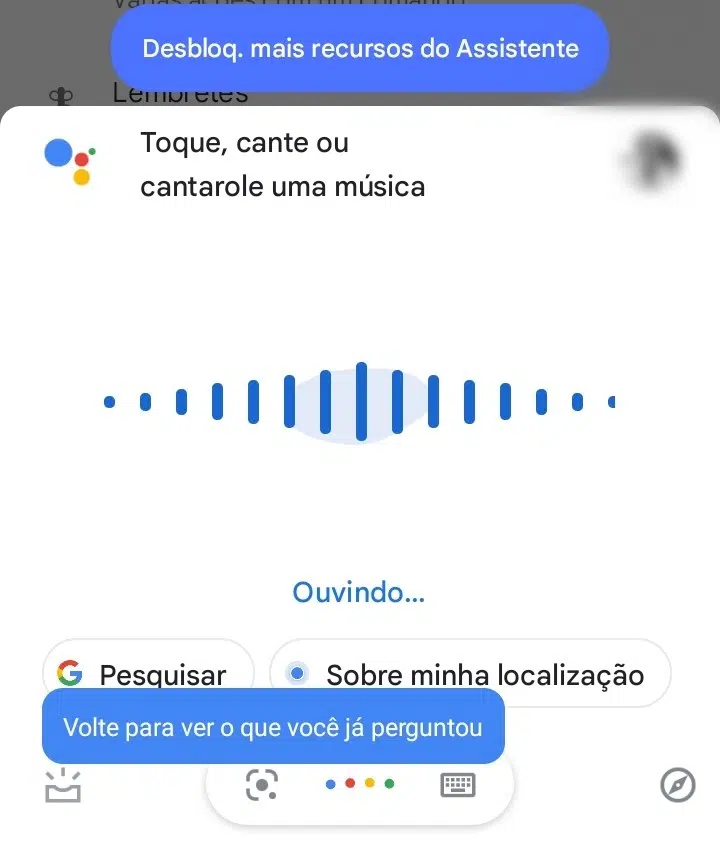Tap the keyboard icon to type a query
Viewport: 720px width, 854px height.
click(x=458, y=785)
